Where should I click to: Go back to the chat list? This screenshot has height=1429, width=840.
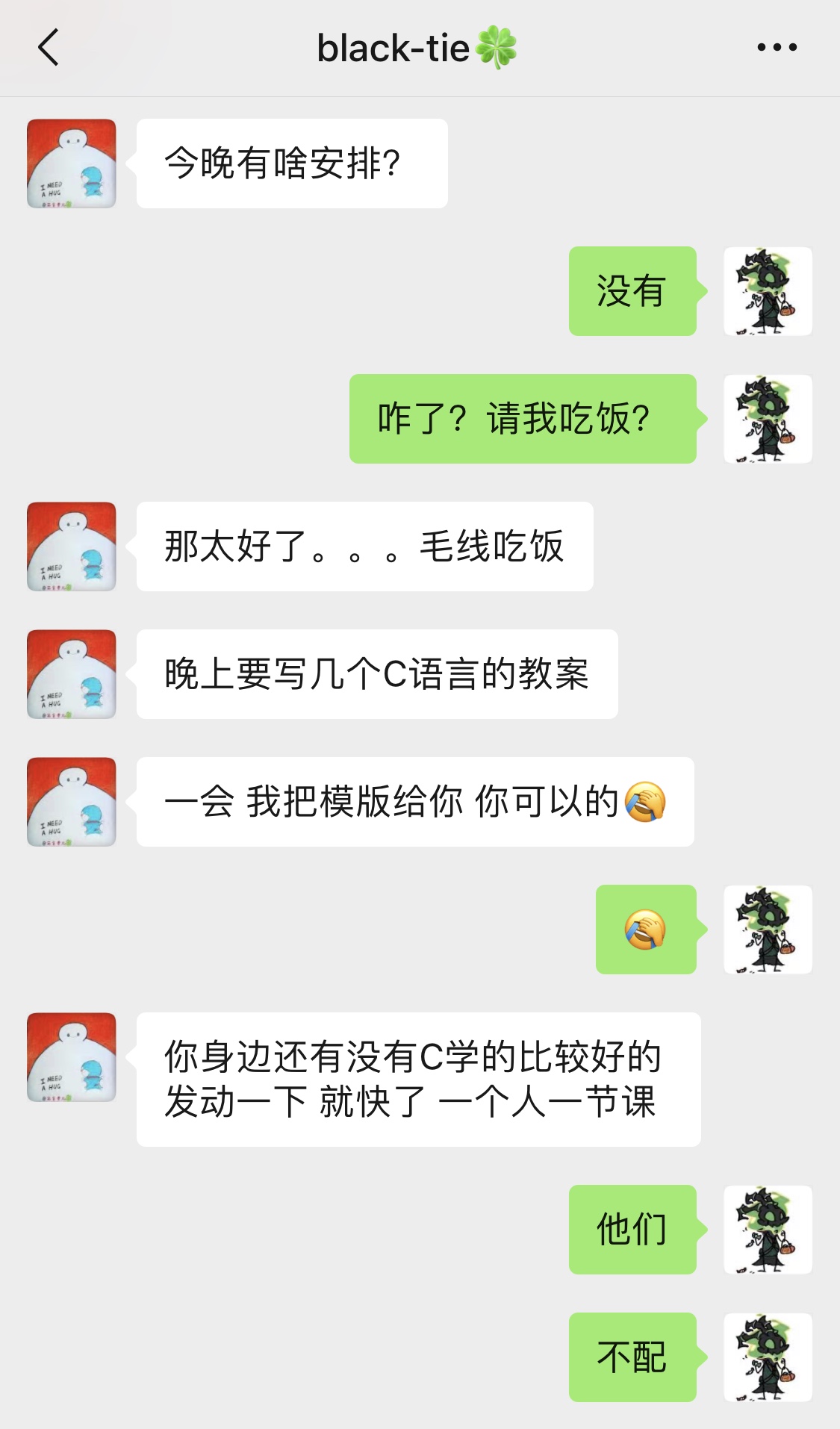tap(49, 48)
